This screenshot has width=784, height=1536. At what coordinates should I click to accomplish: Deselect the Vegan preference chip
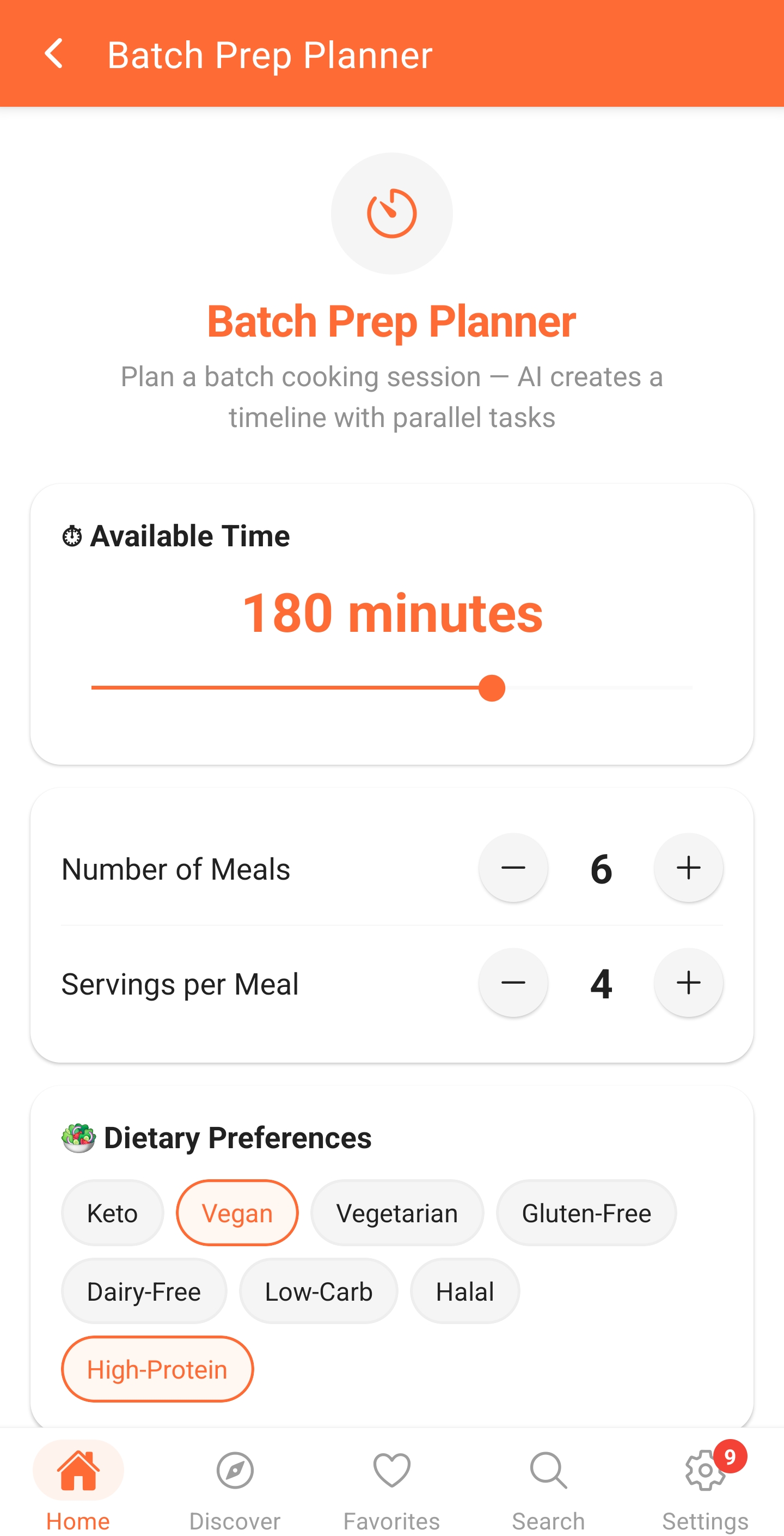pos(237,1213)
